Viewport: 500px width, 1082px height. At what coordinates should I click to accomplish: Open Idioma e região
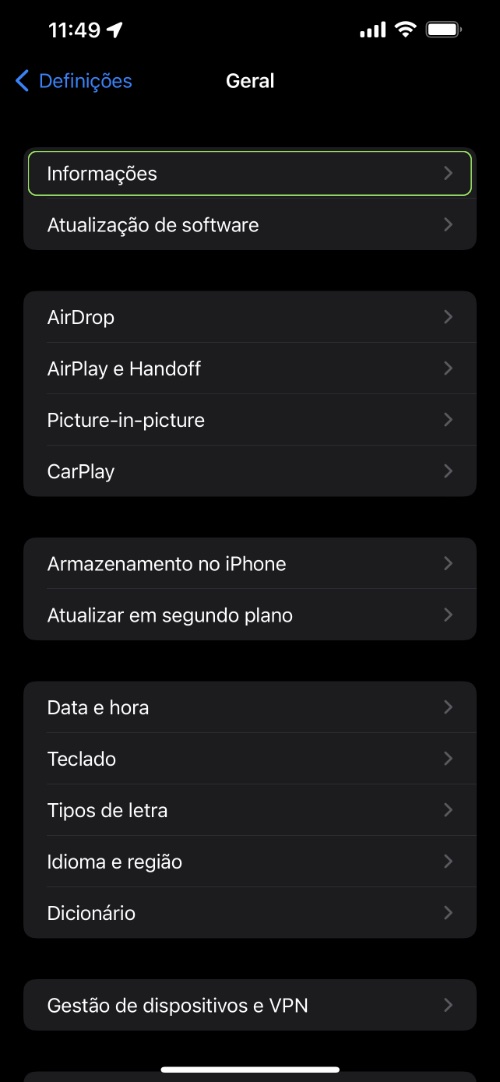[250, 861]
